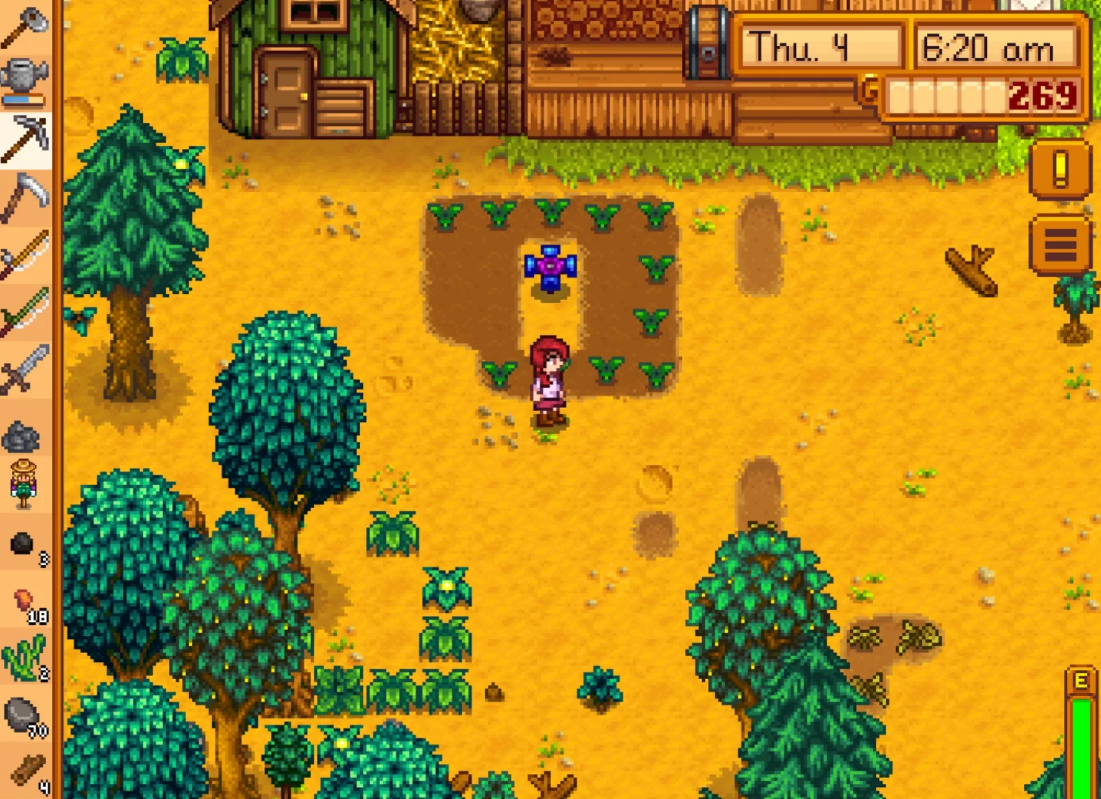This screenshot has width=1101, height=799.
Task: Switch to the scythe
Action: coord(25,196)
